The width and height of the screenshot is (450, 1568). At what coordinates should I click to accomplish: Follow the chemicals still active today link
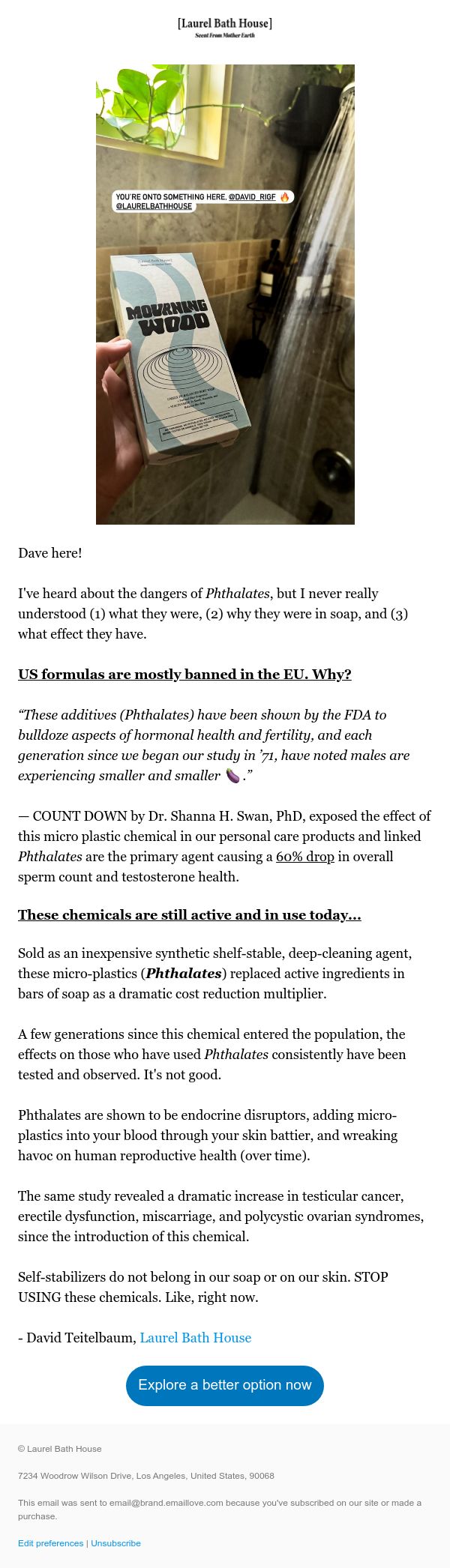point(190,914)
